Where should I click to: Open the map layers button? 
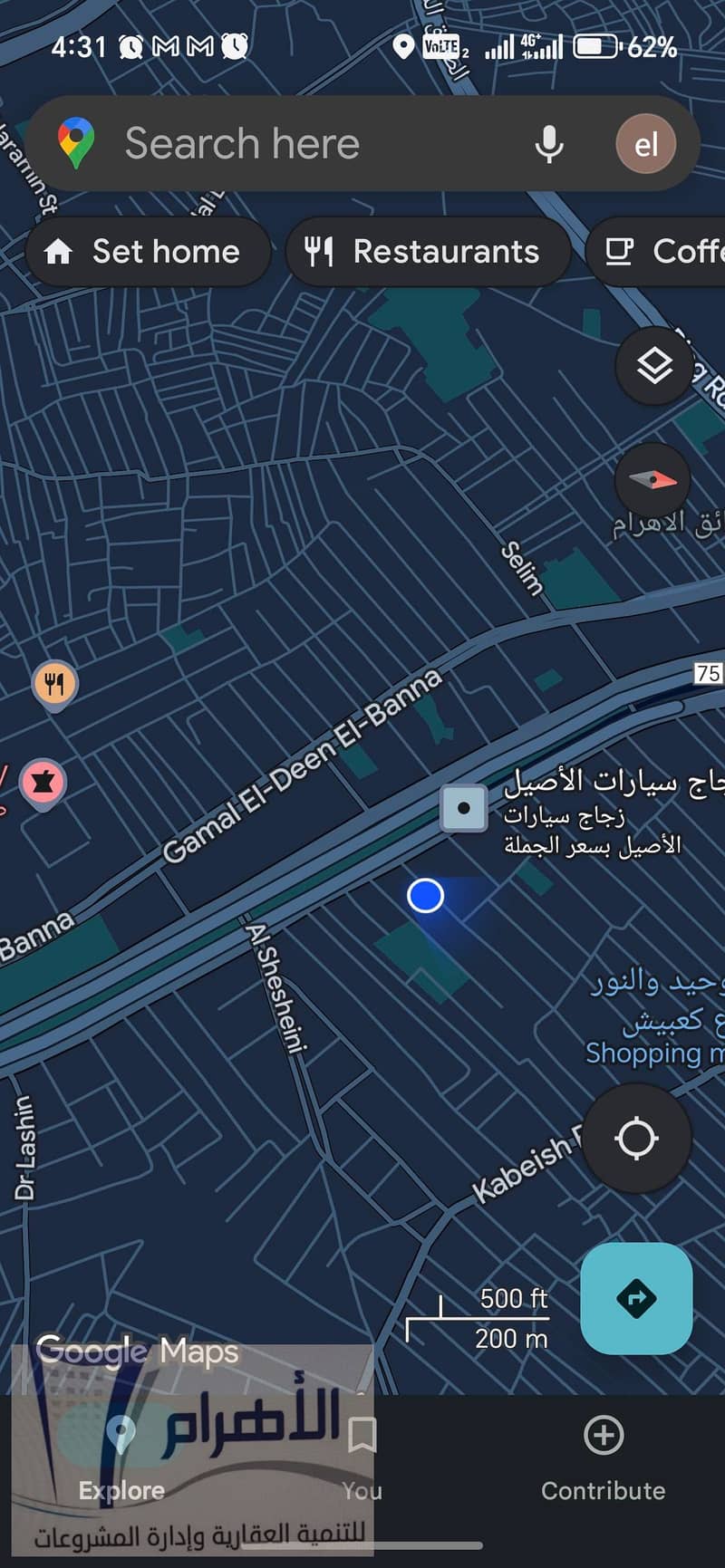pyautogui.click(x=653, y=367)
